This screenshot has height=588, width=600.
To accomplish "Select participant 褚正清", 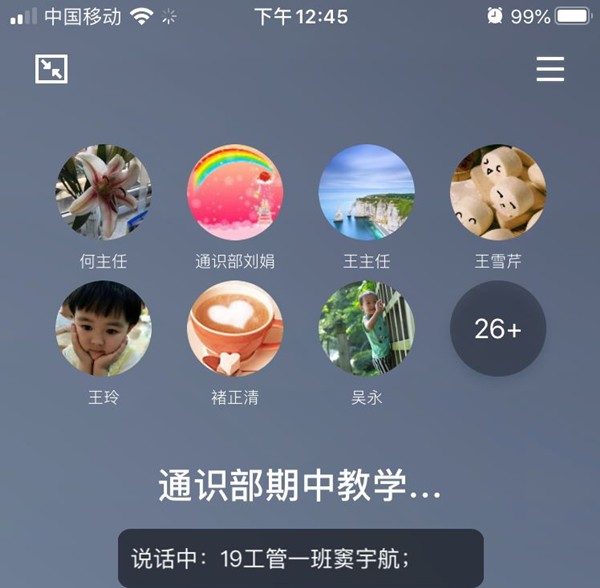I will [x=235, y=328].
